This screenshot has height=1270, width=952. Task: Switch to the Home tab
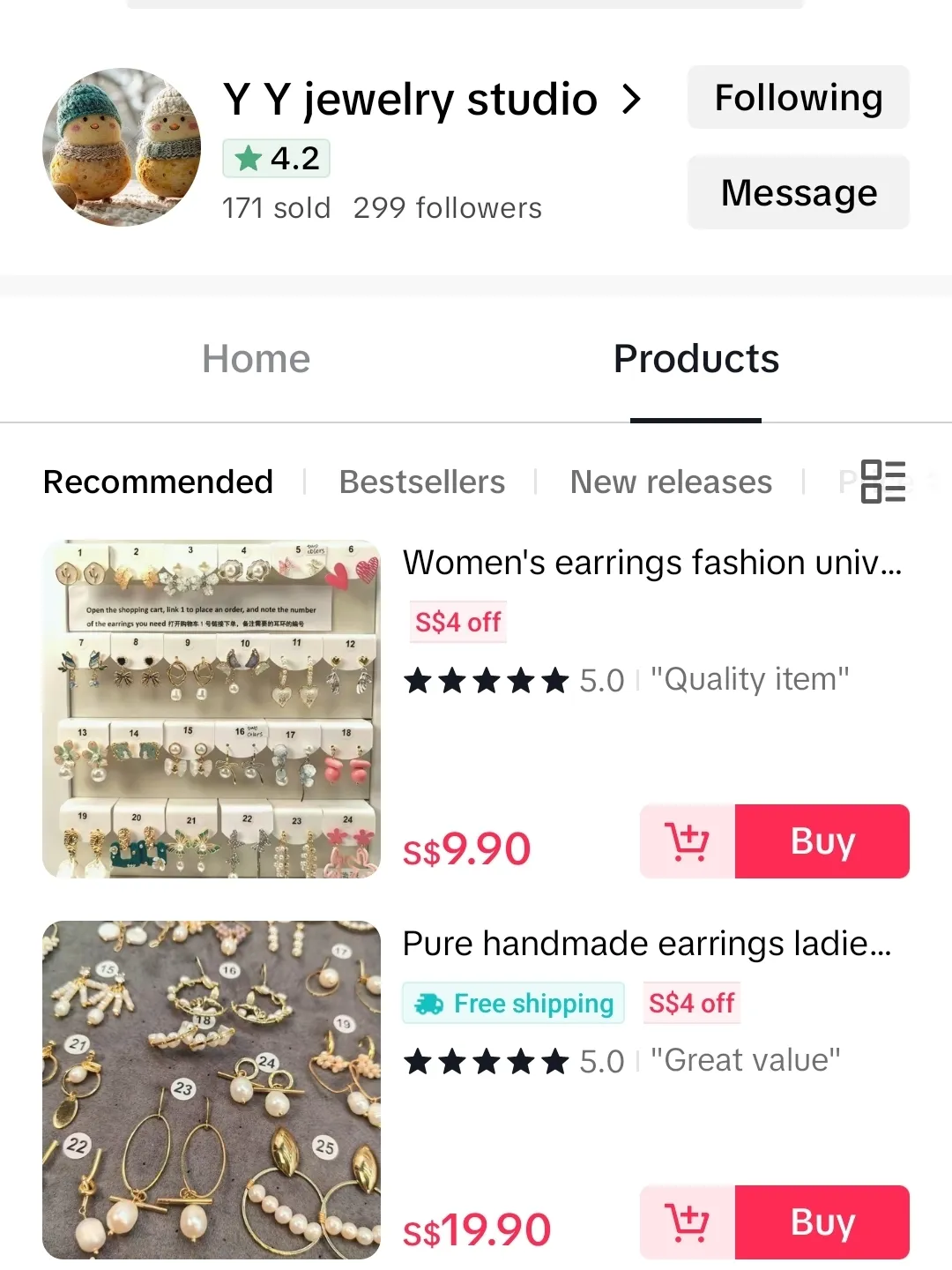[256, 359]
